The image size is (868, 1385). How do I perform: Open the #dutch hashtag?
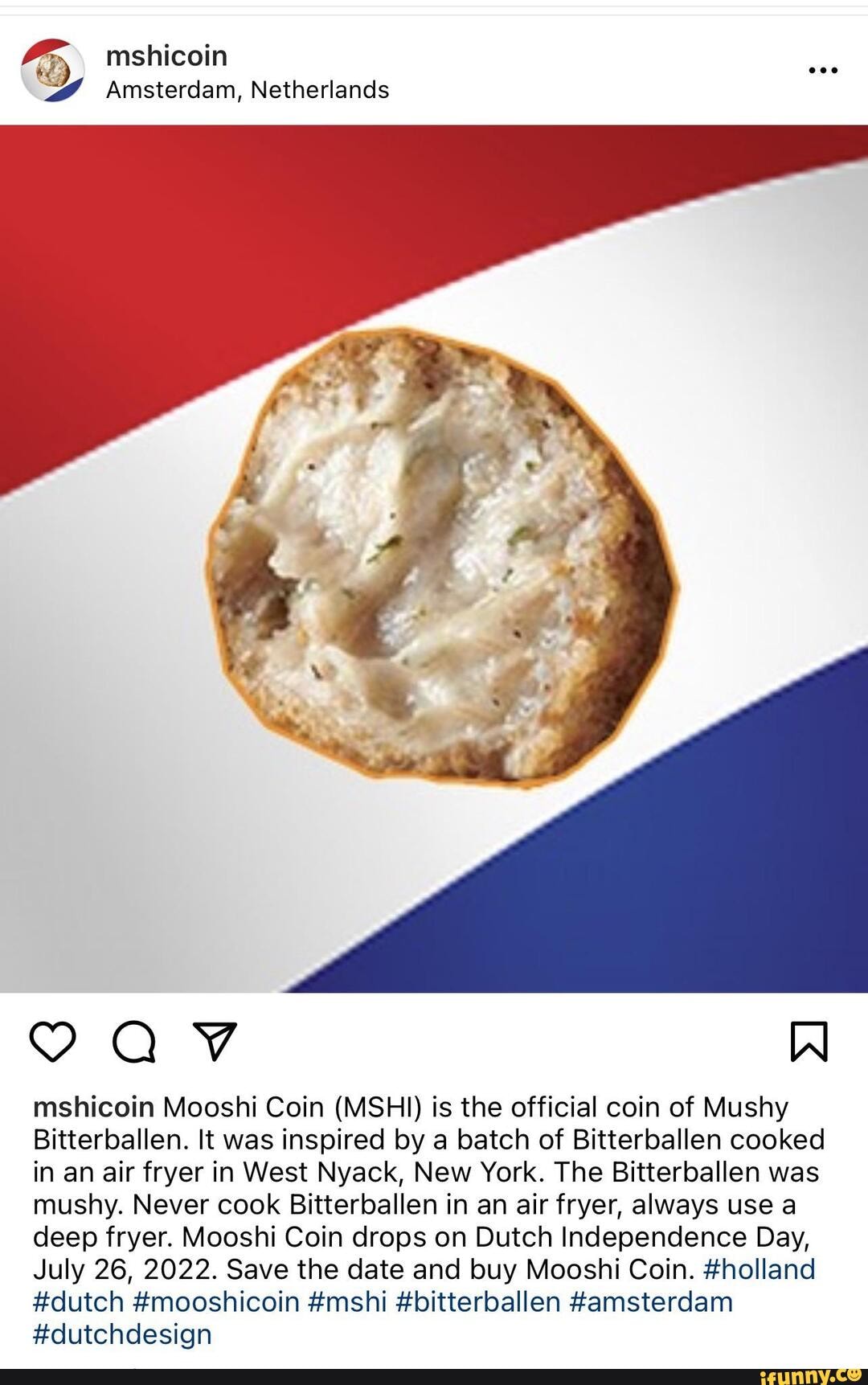coord(78,1301)
